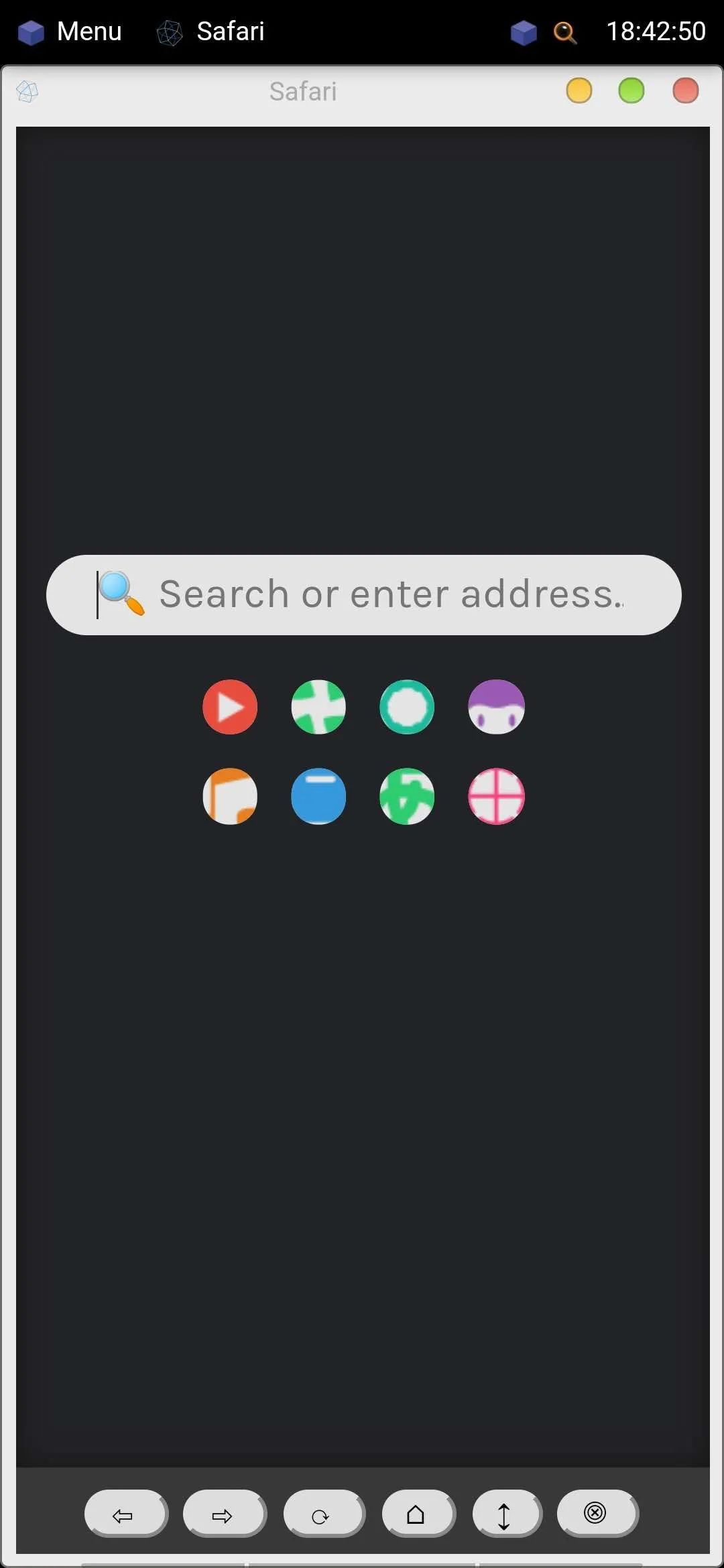Close the Safari window with red button
The width and height of the screenshot is (724, 1568).
click(x=685, y=90)
